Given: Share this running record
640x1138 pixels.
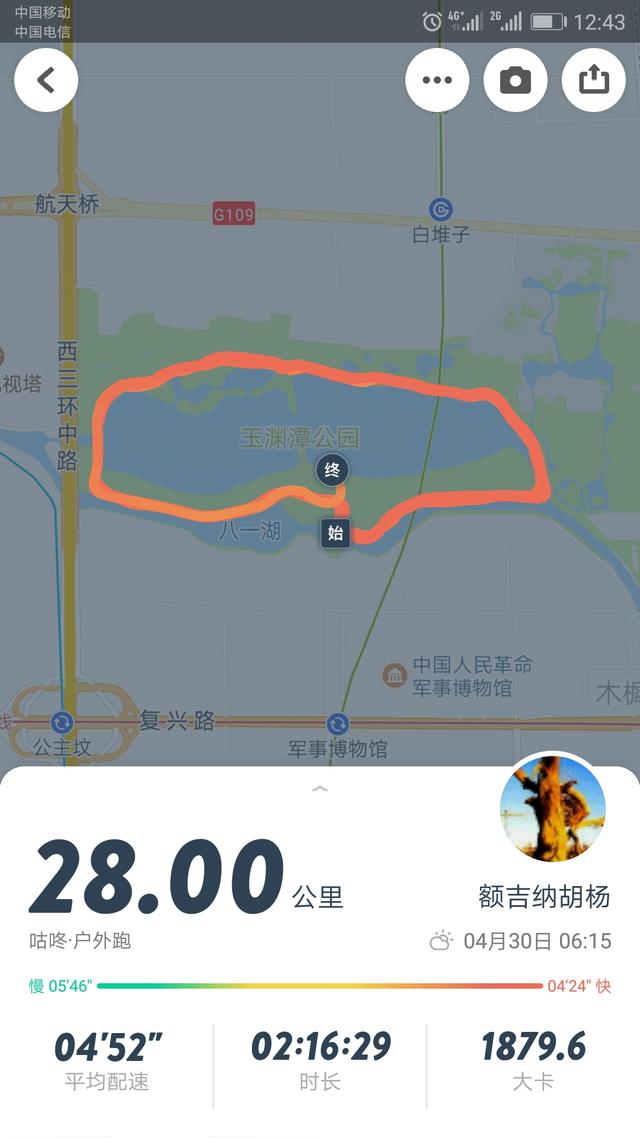Looking at the screenshot, I should click(x=593, y=80).
